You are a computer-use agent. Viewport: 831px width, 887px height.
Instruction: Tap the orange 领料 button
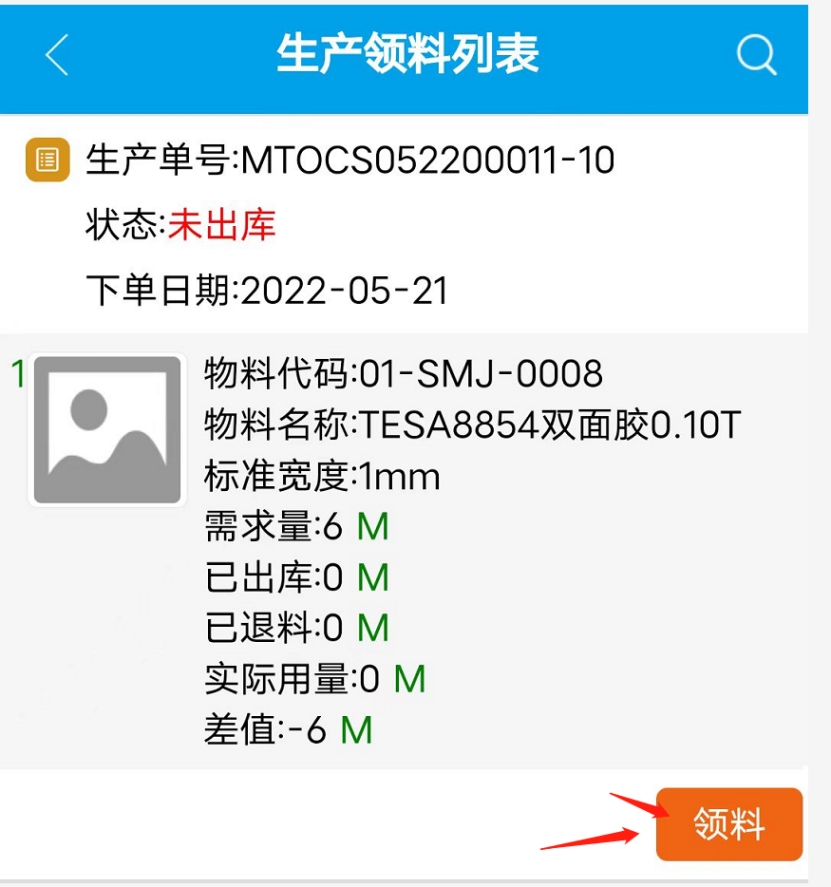[x=729, y=824]
